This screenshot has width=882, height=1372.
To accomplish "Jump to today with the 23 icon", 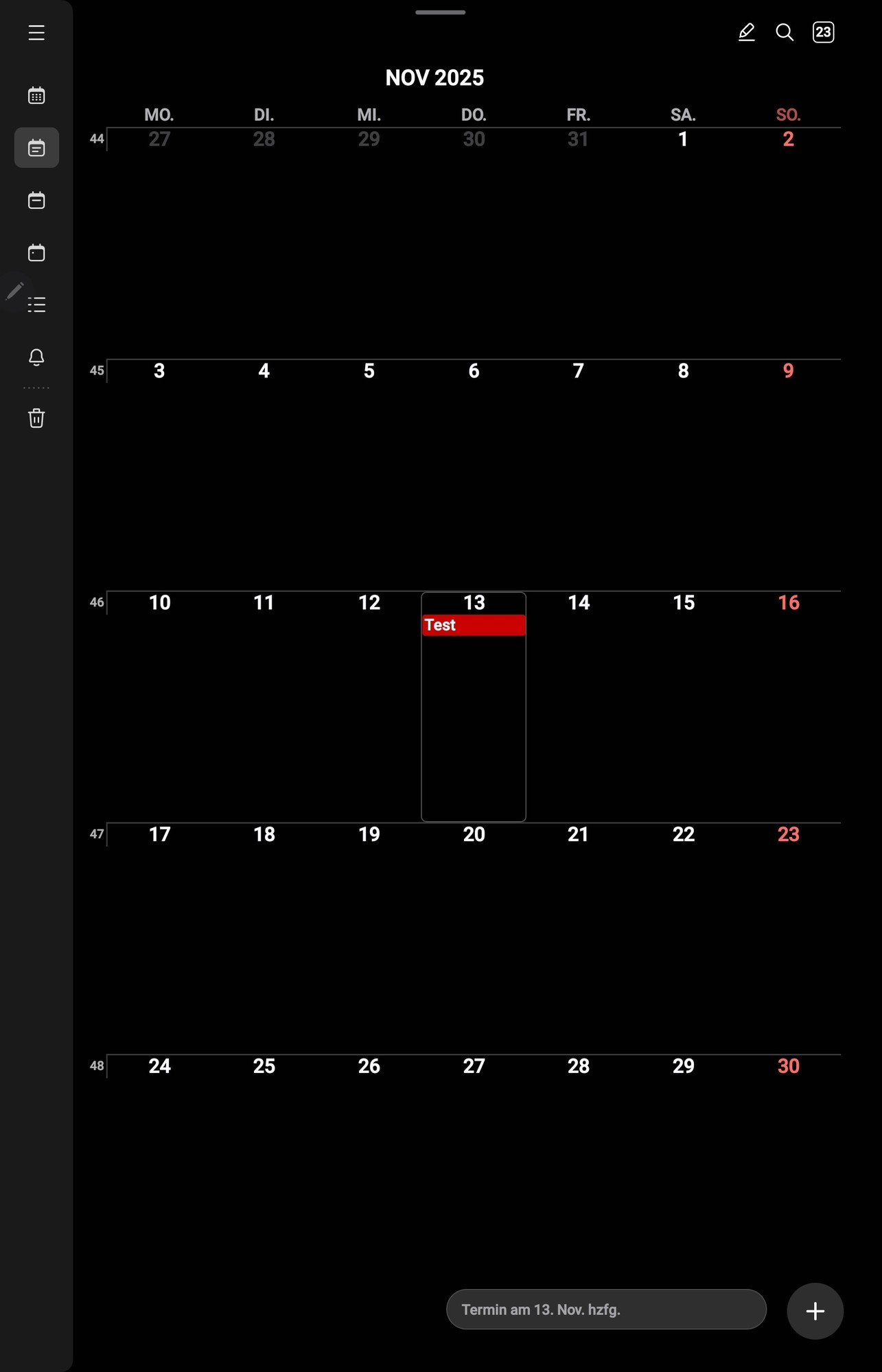I will pyautogui.click(x=823, y=32).
